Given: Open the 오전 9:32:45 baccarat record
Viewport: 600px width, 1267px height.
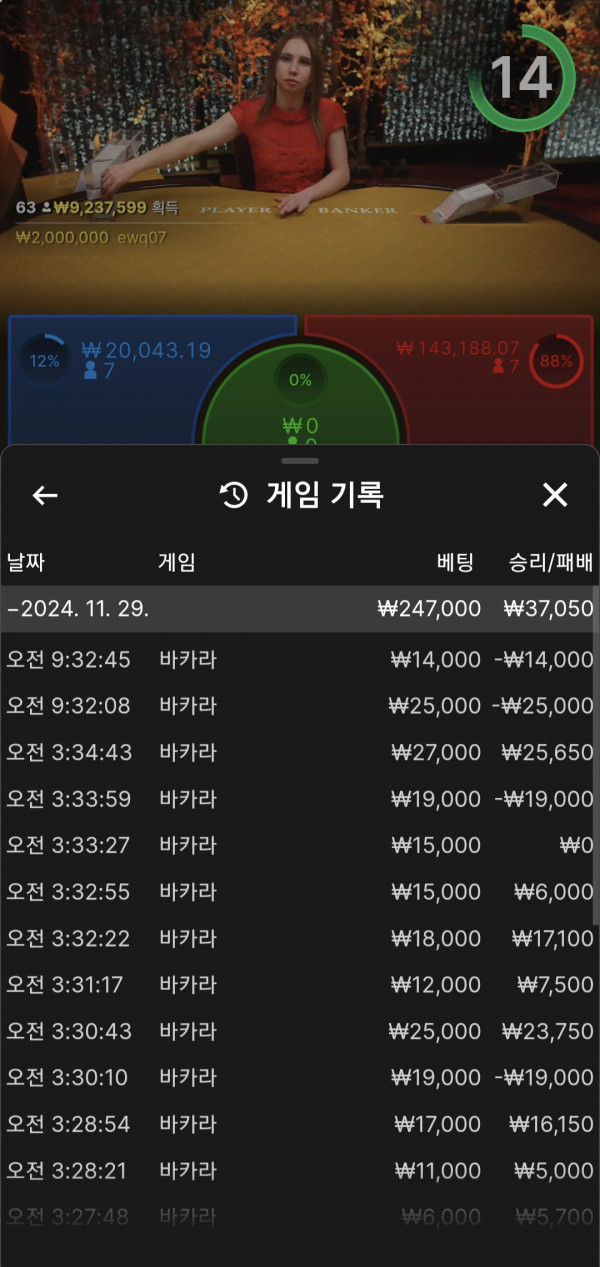Looking at the screenshot, I should click(299, 660).
